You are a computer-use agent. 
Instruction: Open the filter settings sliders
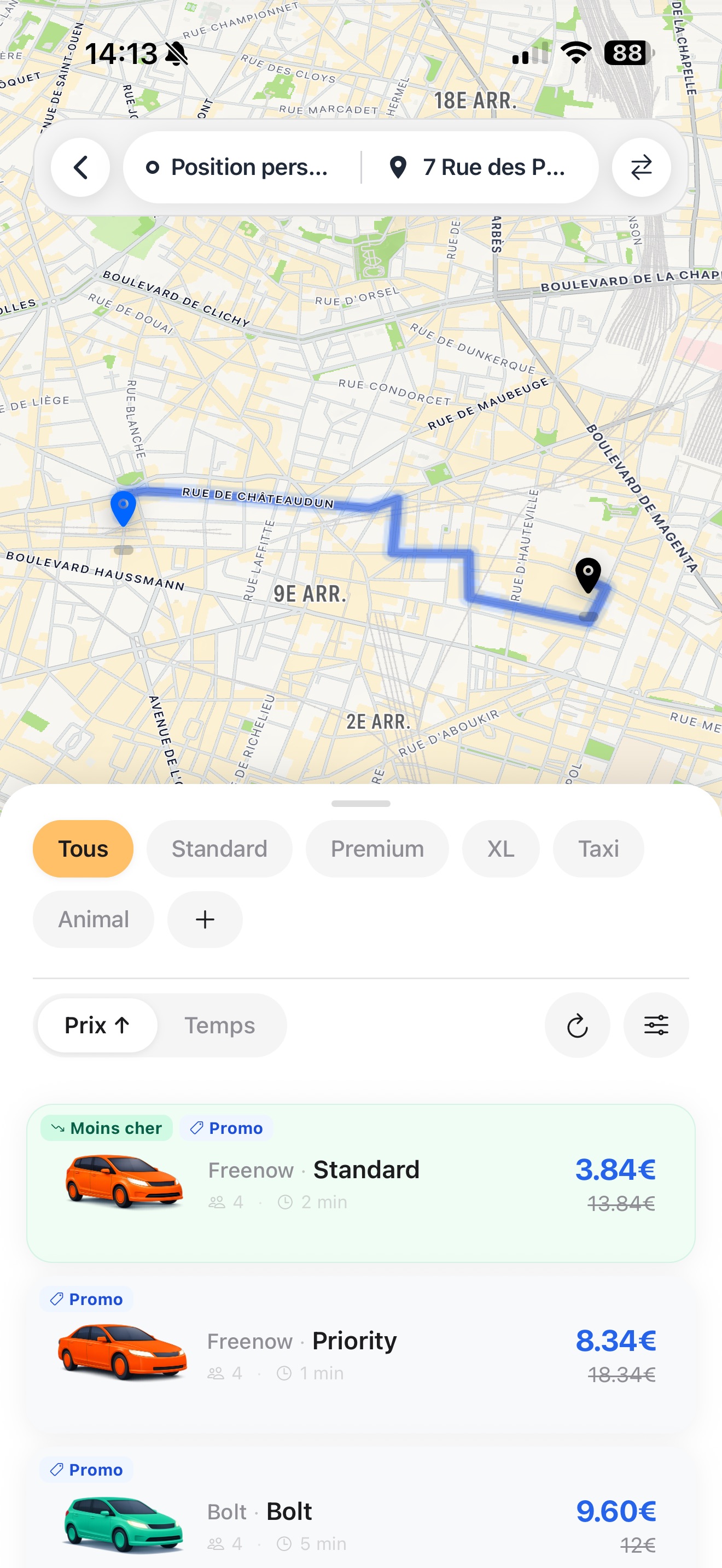(x=656, y=1025)
